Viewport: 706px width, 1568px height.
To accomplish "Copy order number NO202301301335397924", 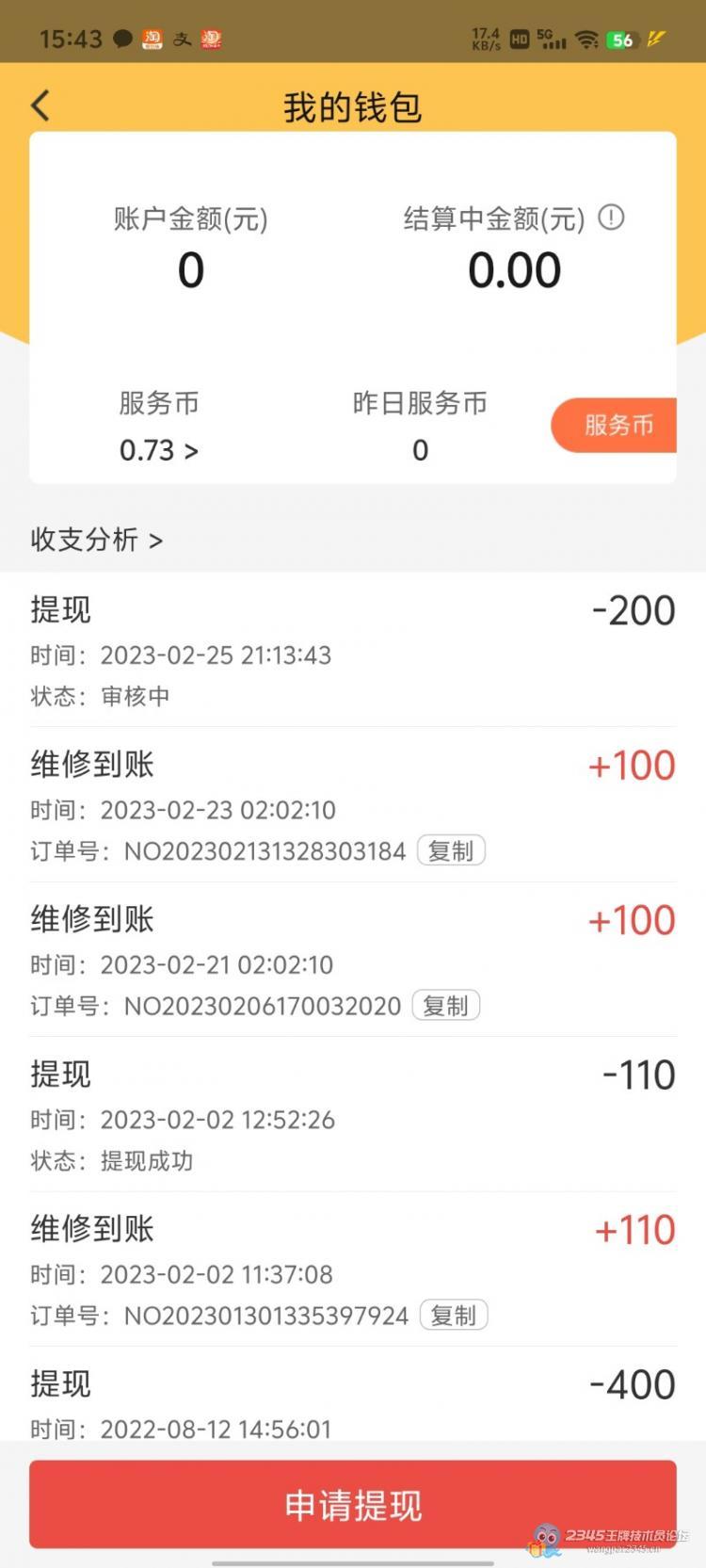I will [x=454, y=1316].
